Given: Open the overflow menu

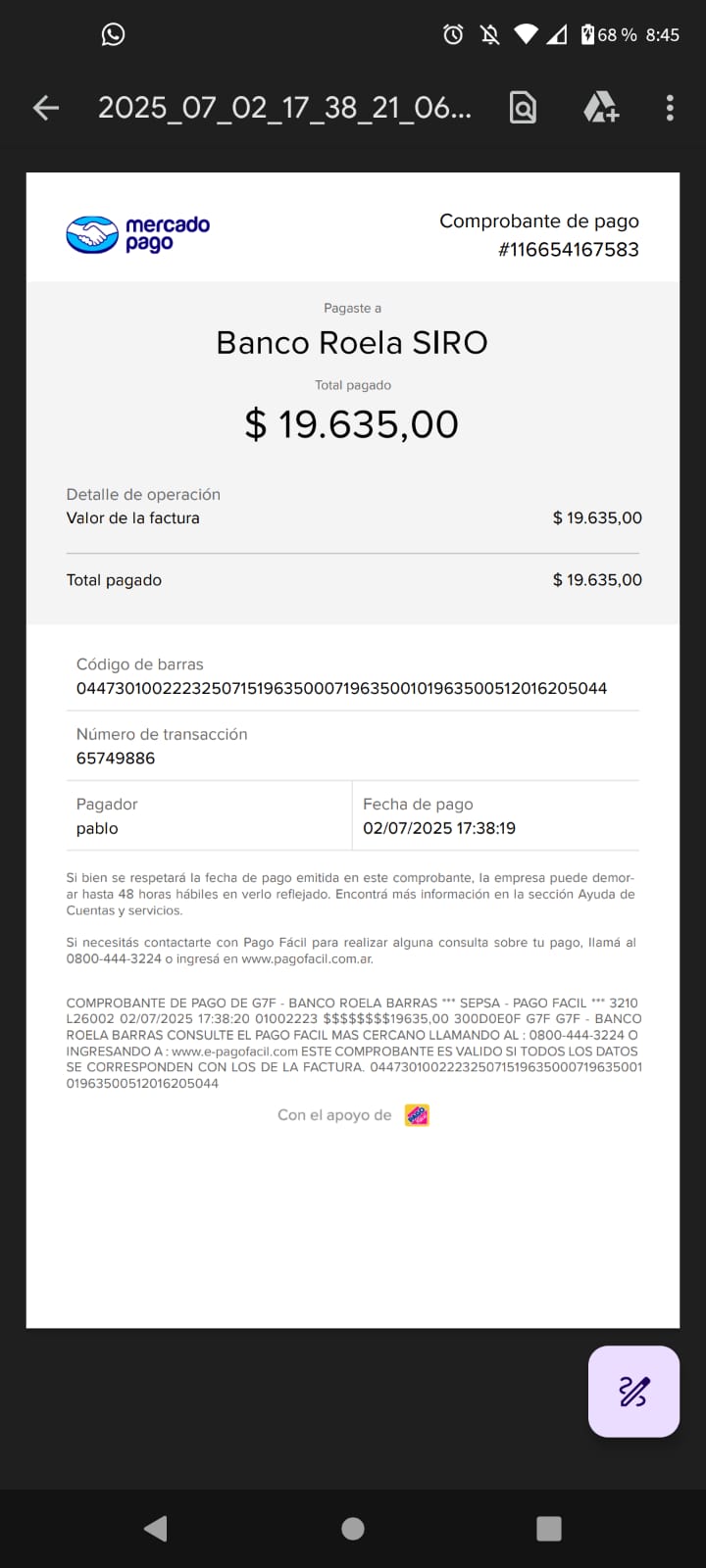Looking at the screenshot, I should (x=670, y=108).
